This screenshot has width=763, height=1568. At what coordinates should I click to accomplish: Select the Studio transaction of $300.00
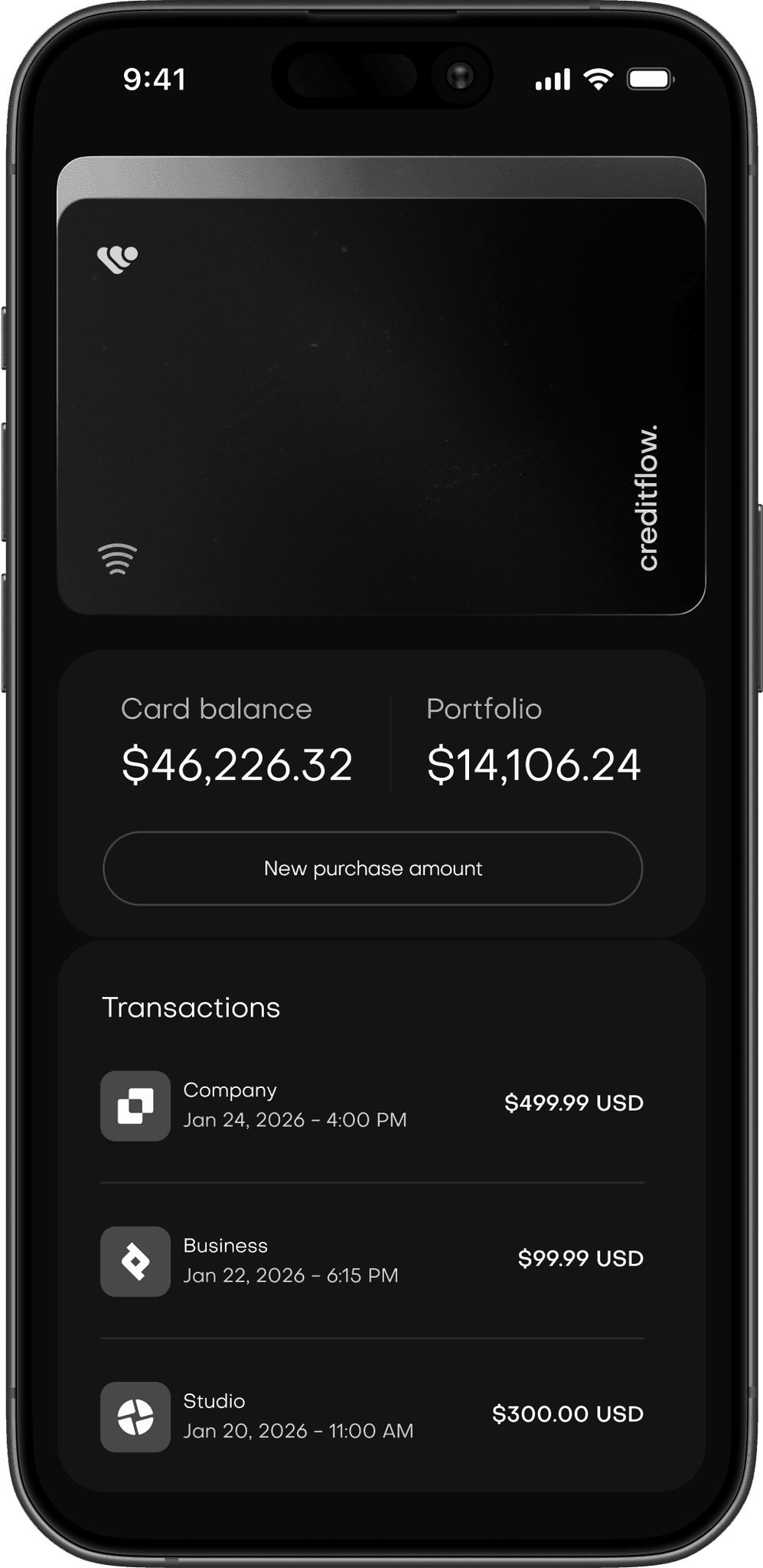coord(372,1416)
